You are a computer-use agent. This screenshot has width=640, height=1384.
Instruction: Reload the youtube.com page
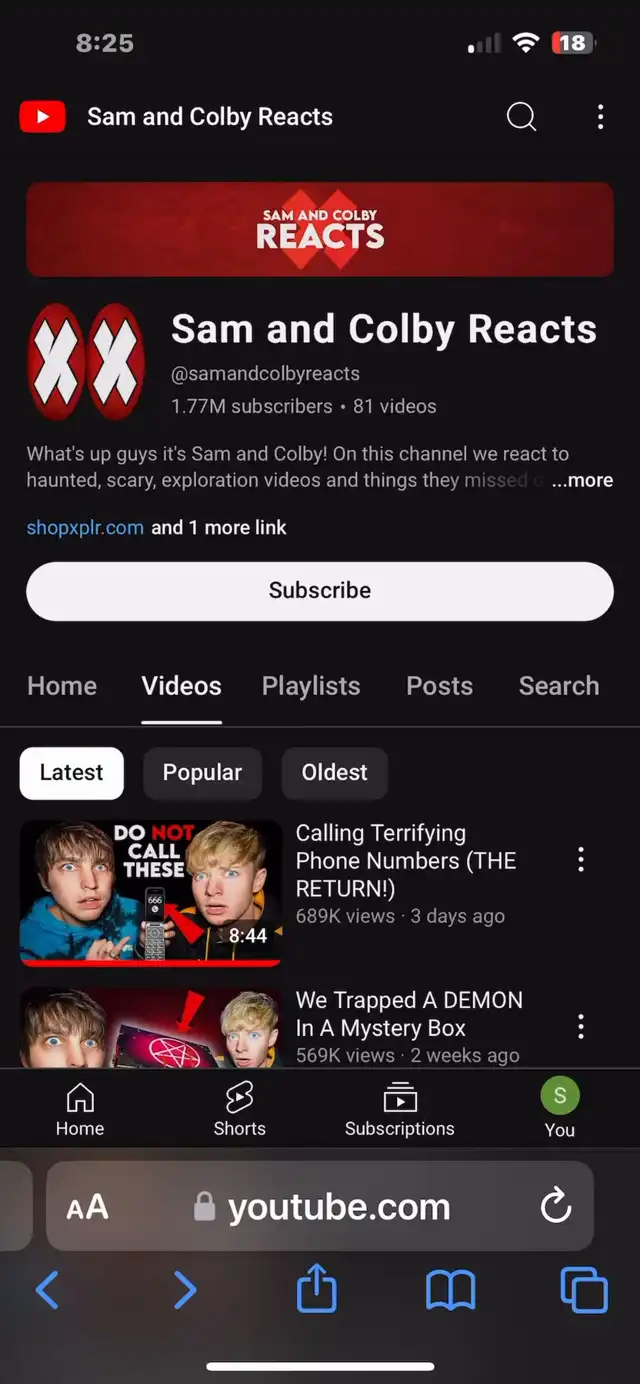556,1206
